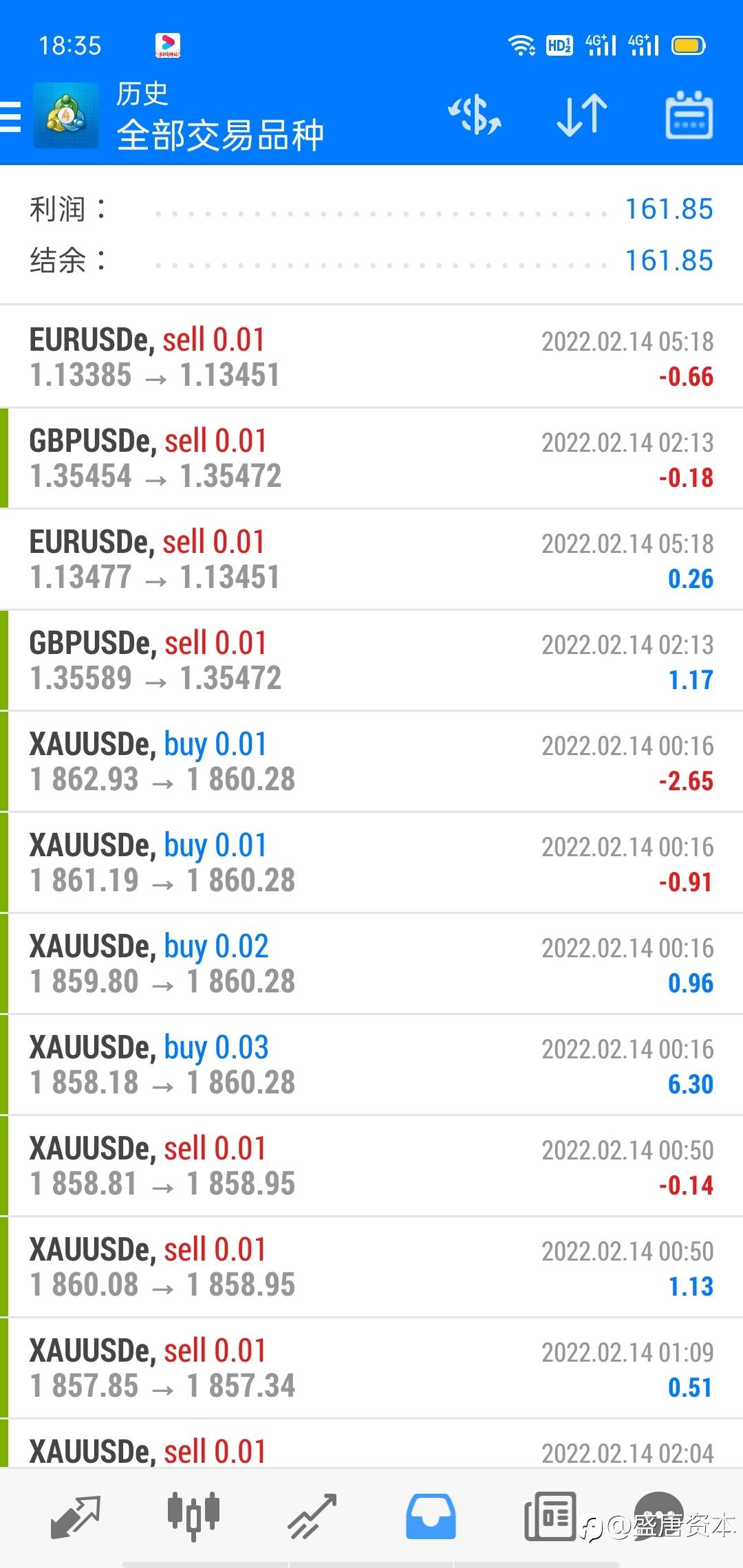Open XAUUSDe buy 0.02 trade with 0.96
Screen dimensions: 743x1568
coord(371,963)
